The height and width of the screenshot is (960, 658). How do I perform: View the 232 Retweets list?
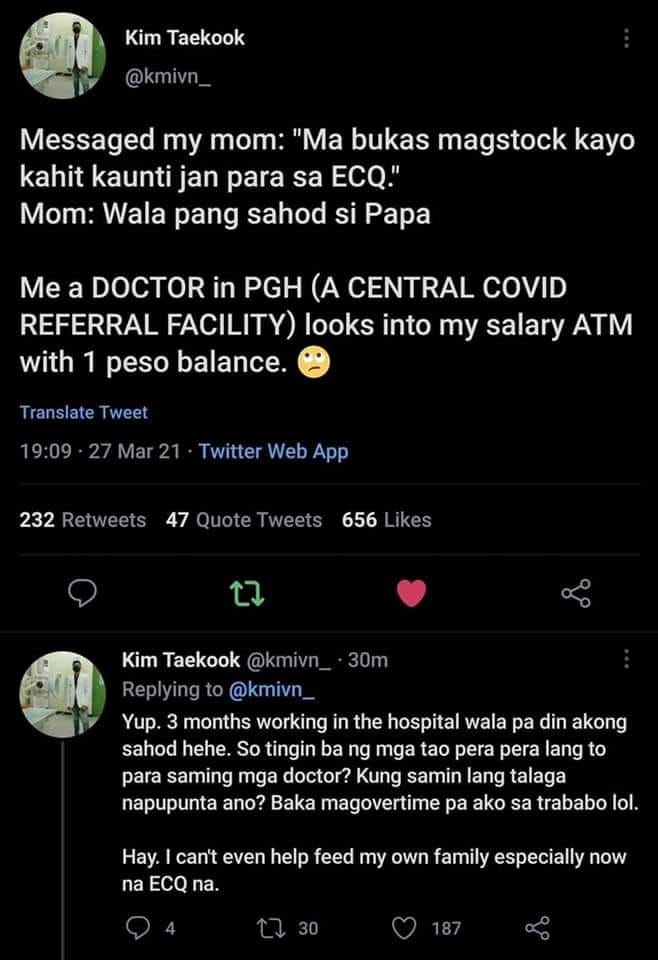[x=83, y=520]
